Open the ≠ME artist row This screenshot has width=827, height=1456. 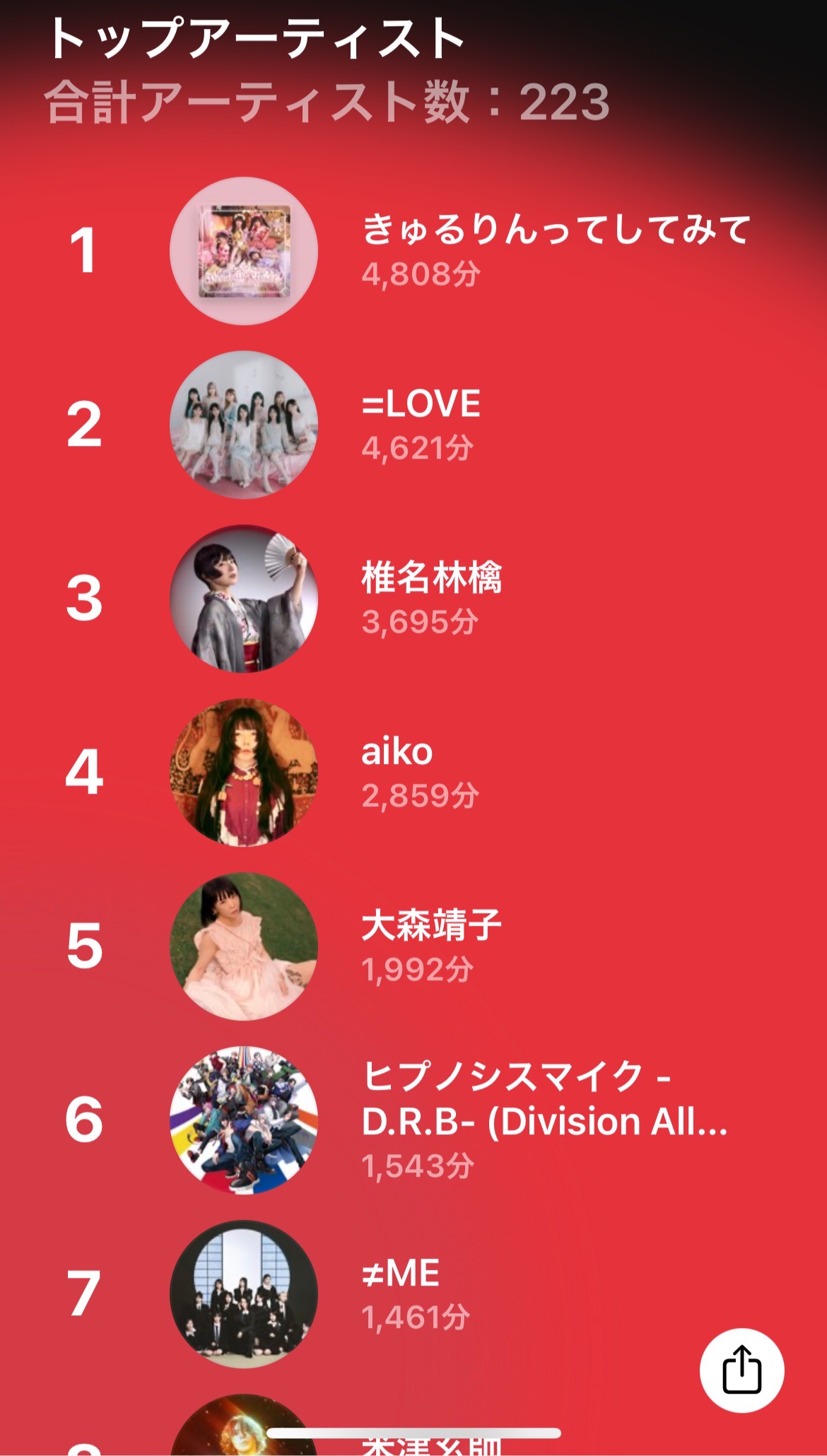point(401,1293)
